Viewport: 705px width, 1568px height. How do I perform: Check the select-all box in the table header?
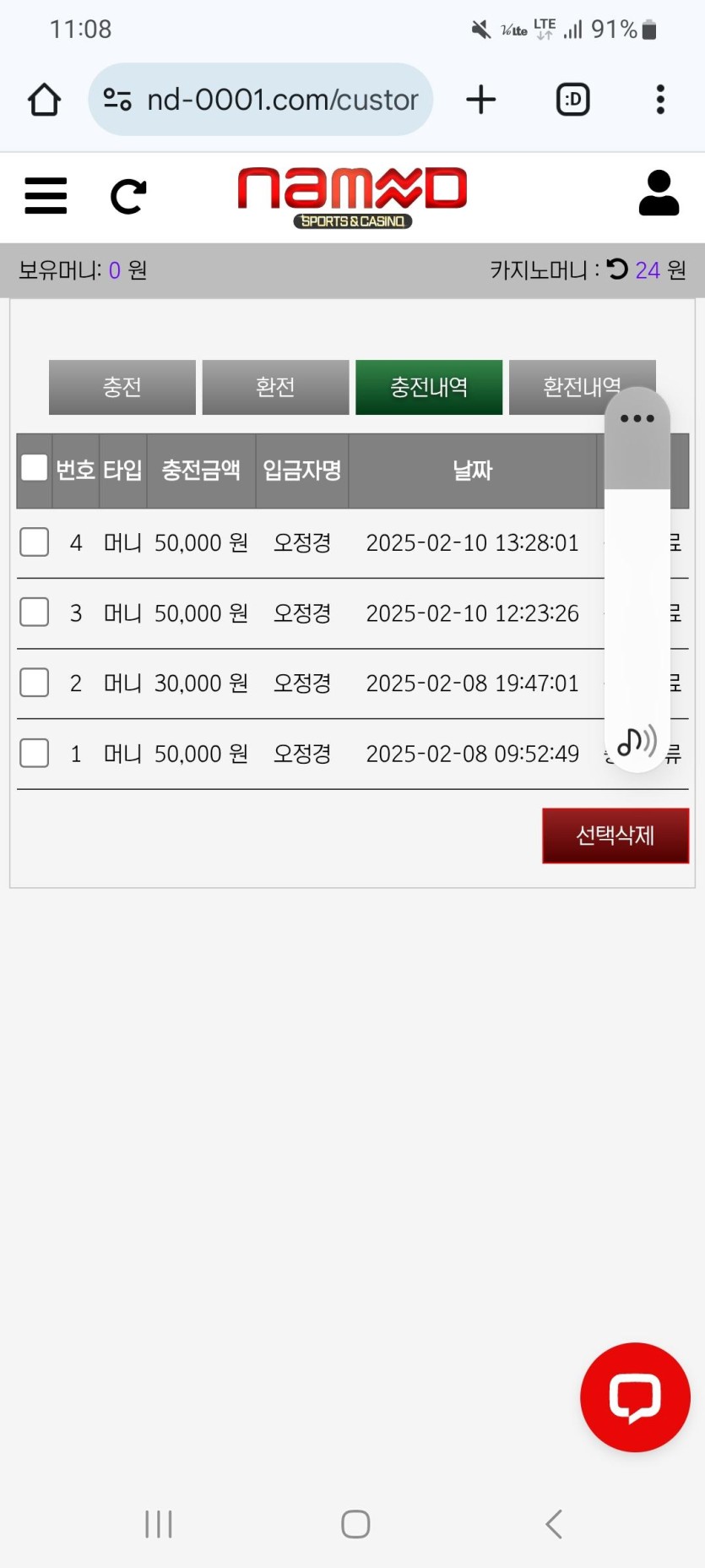(x=35, y=468)
